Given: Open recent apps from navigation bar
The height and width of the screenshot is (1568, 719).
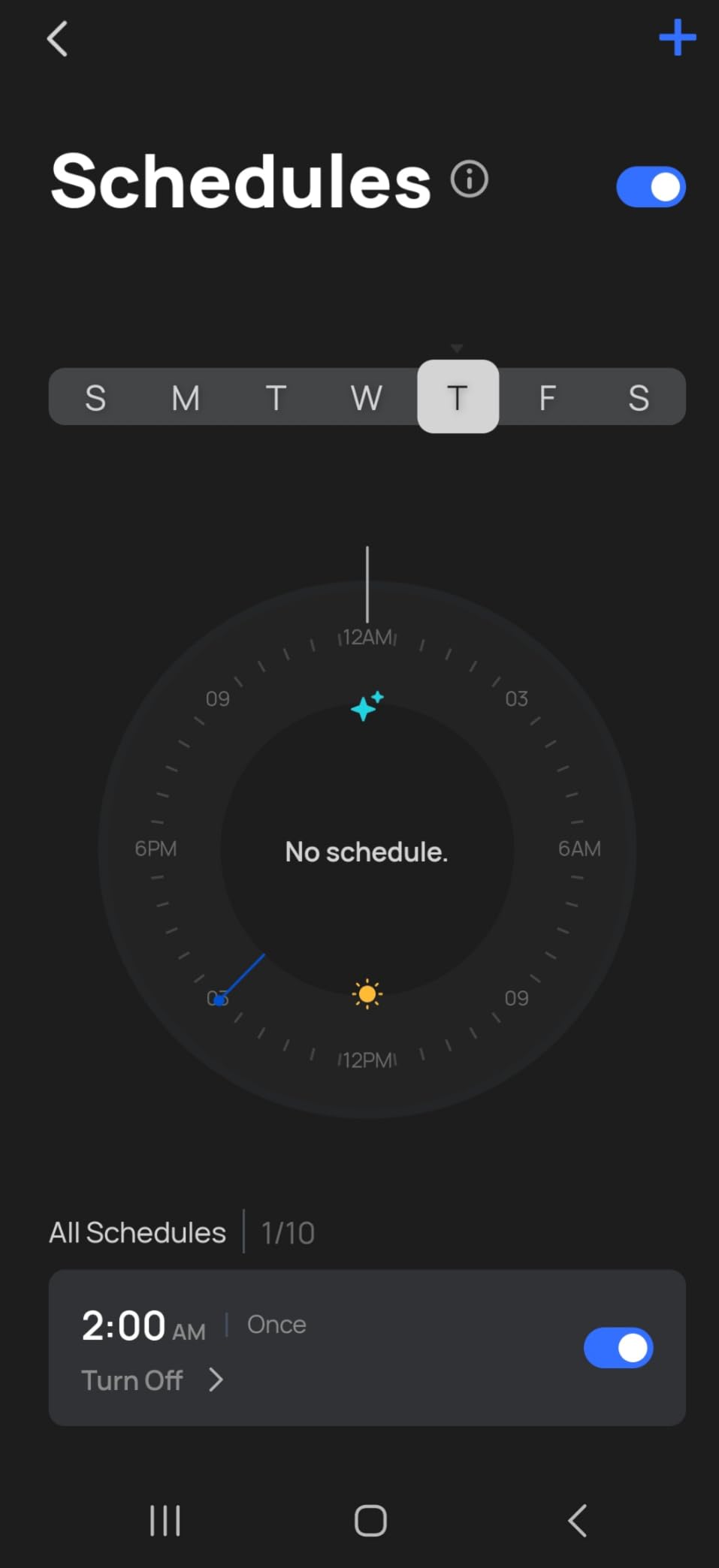Looking at the screenshot, I should pyautogui.click(x=165, y=1521).
